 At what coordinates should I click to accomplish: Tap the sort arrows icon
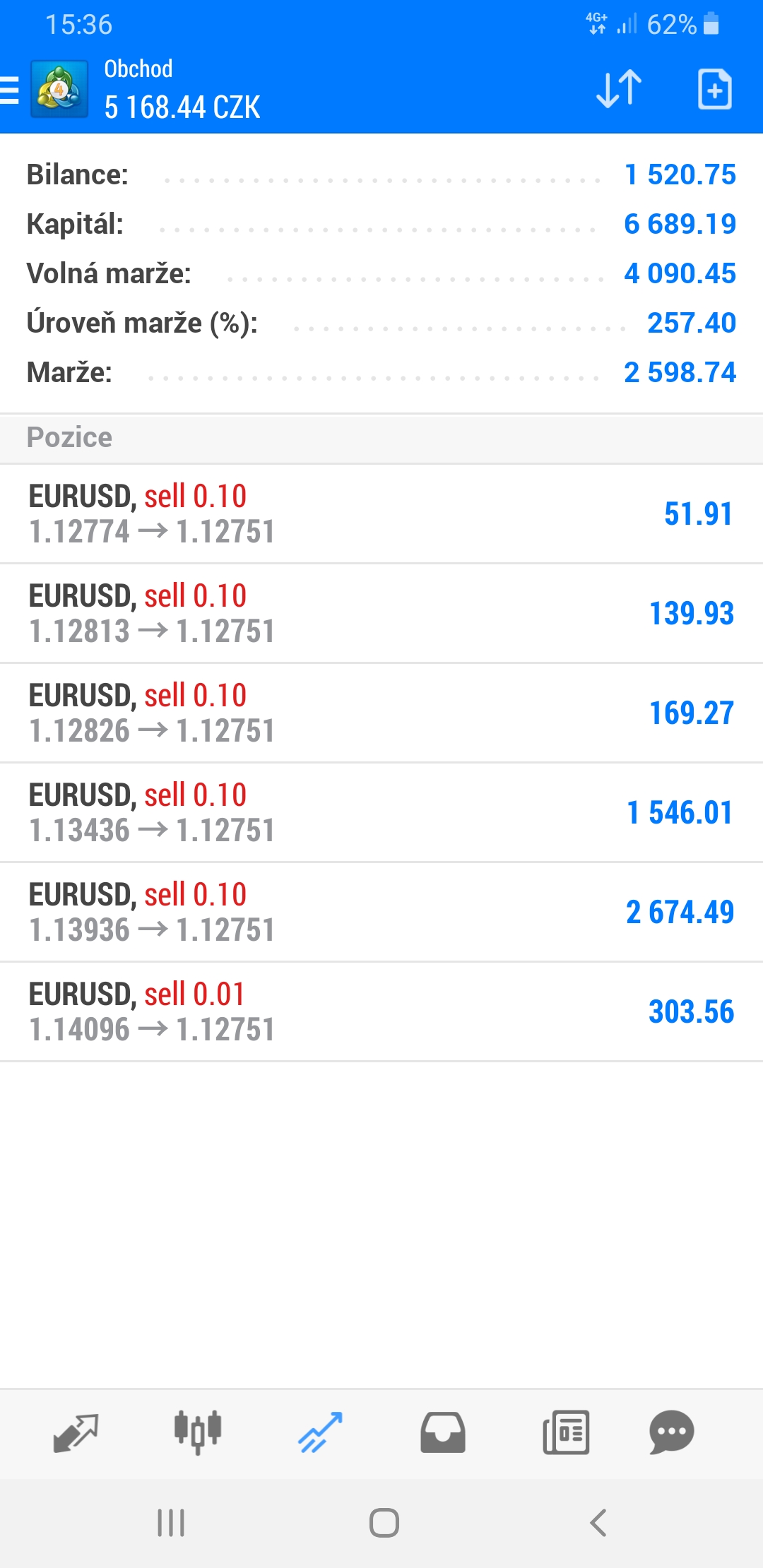pos(619,89)
